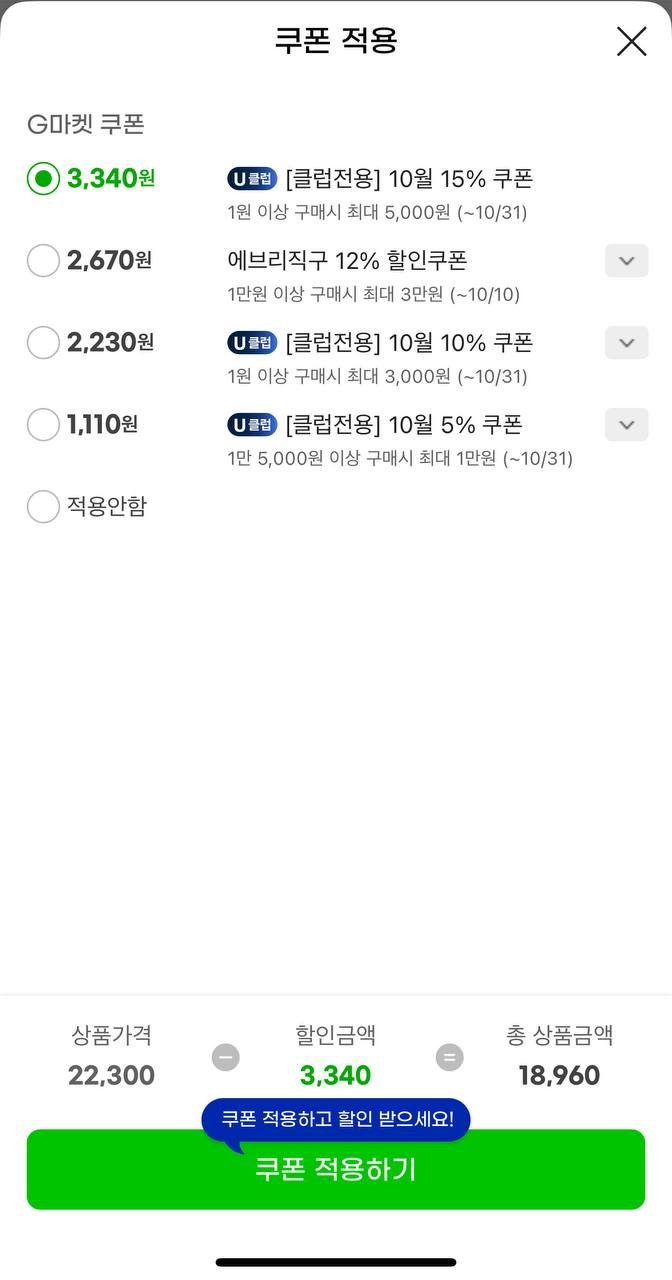Viewport: 672px width, 1280px height.
Task: Select the 3,340원 club 15% coupon
Action: point(43,179)
